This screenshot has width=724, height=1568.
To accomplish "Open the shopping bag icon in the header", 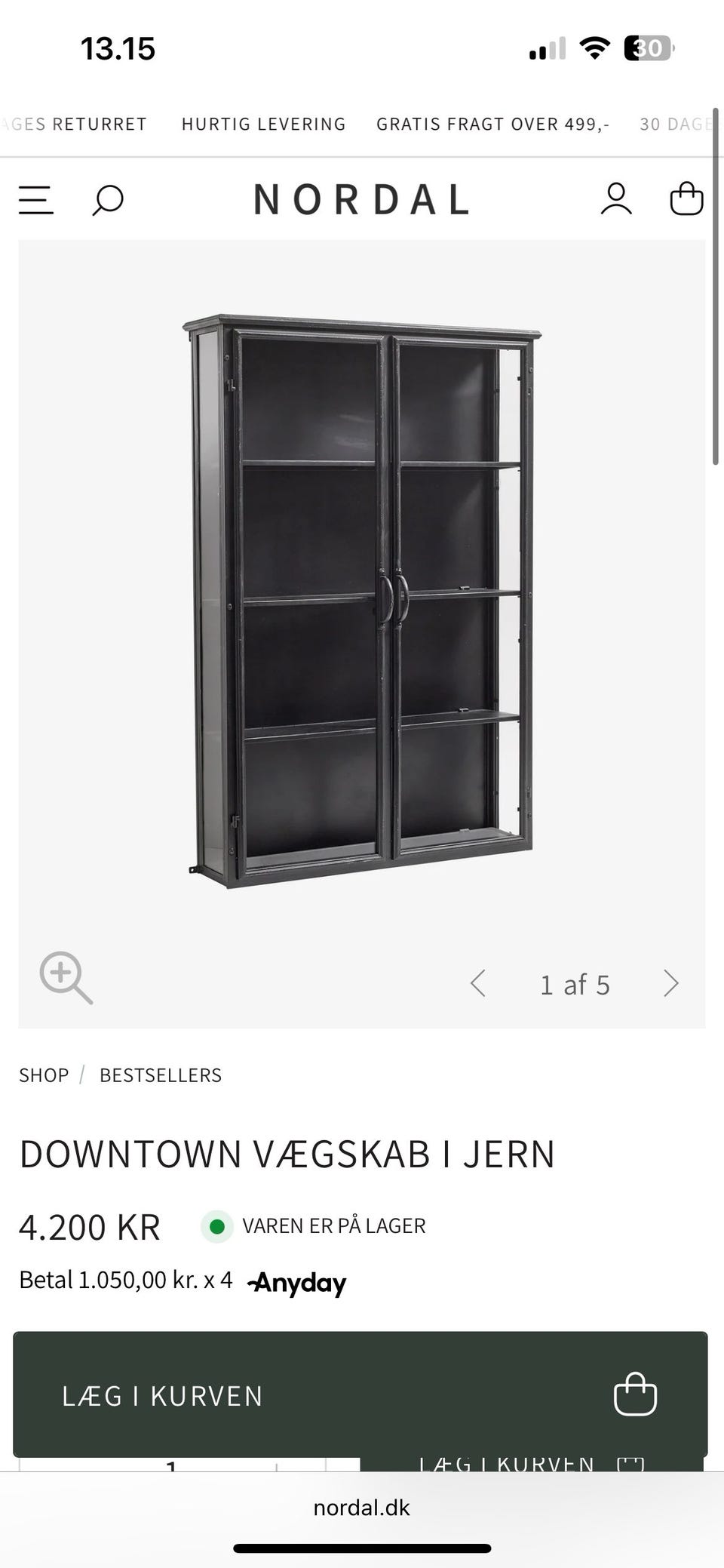I will [x=687, y=198].
